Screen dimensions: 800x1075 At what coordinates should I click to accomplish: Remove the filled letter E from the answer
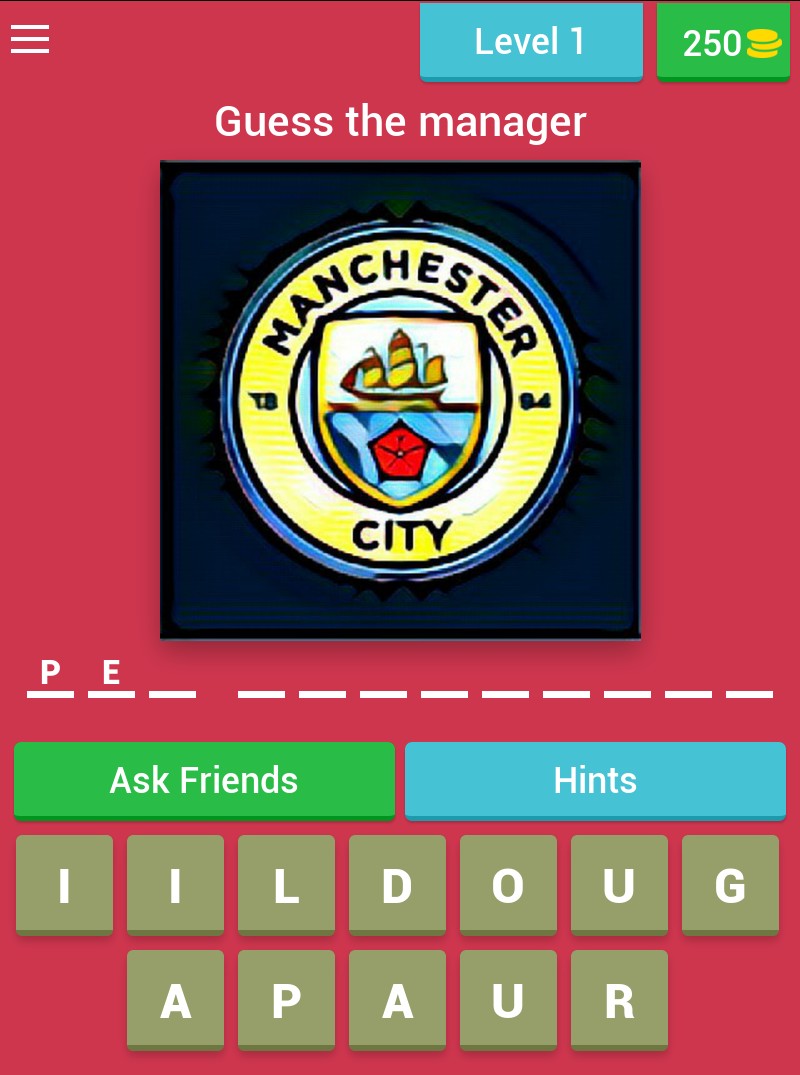coord(111,674)
